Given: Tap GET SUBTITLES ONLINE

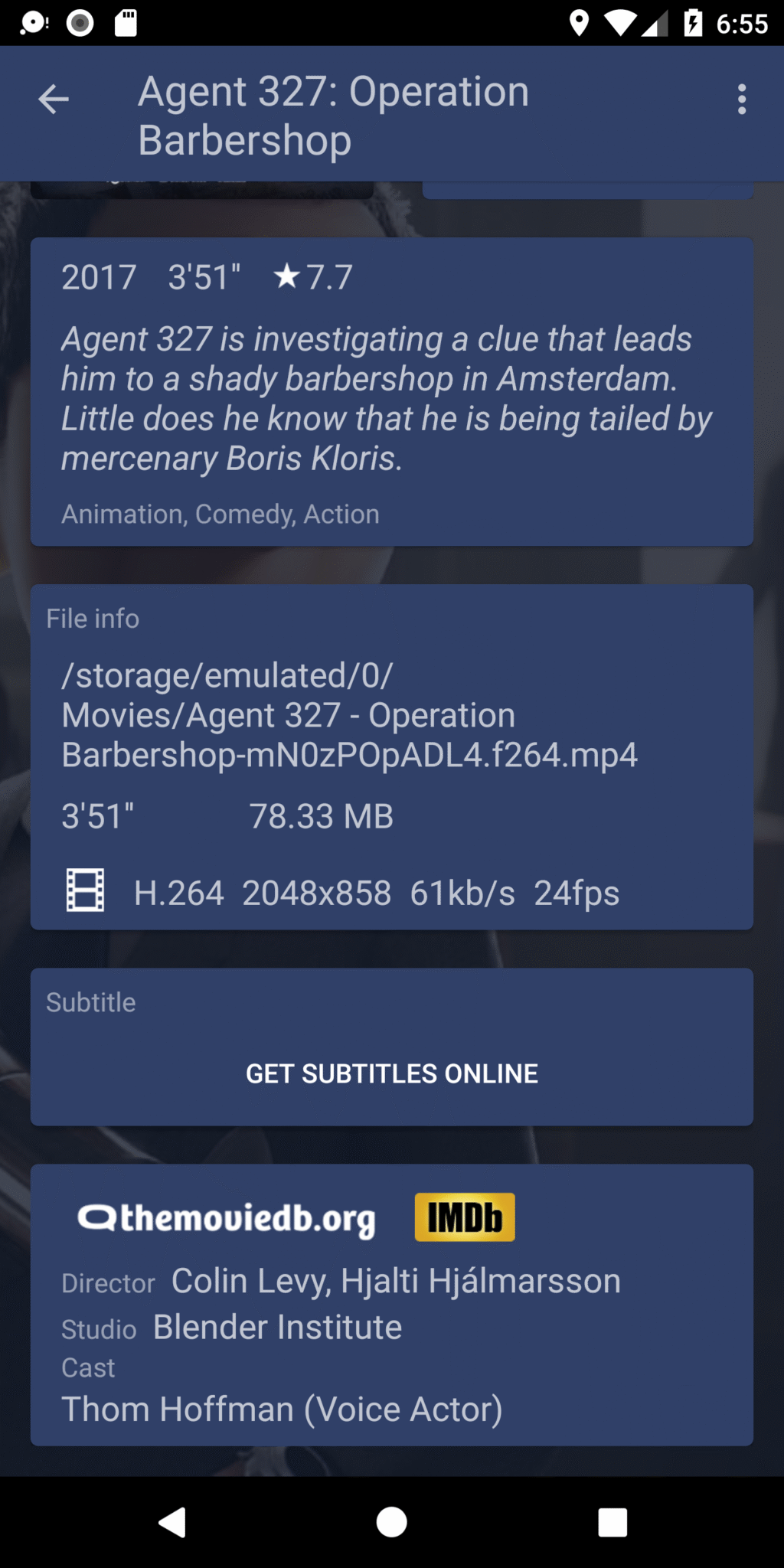Looking at the screenshot, I should pyautogui.click(x=392, y=1073).
